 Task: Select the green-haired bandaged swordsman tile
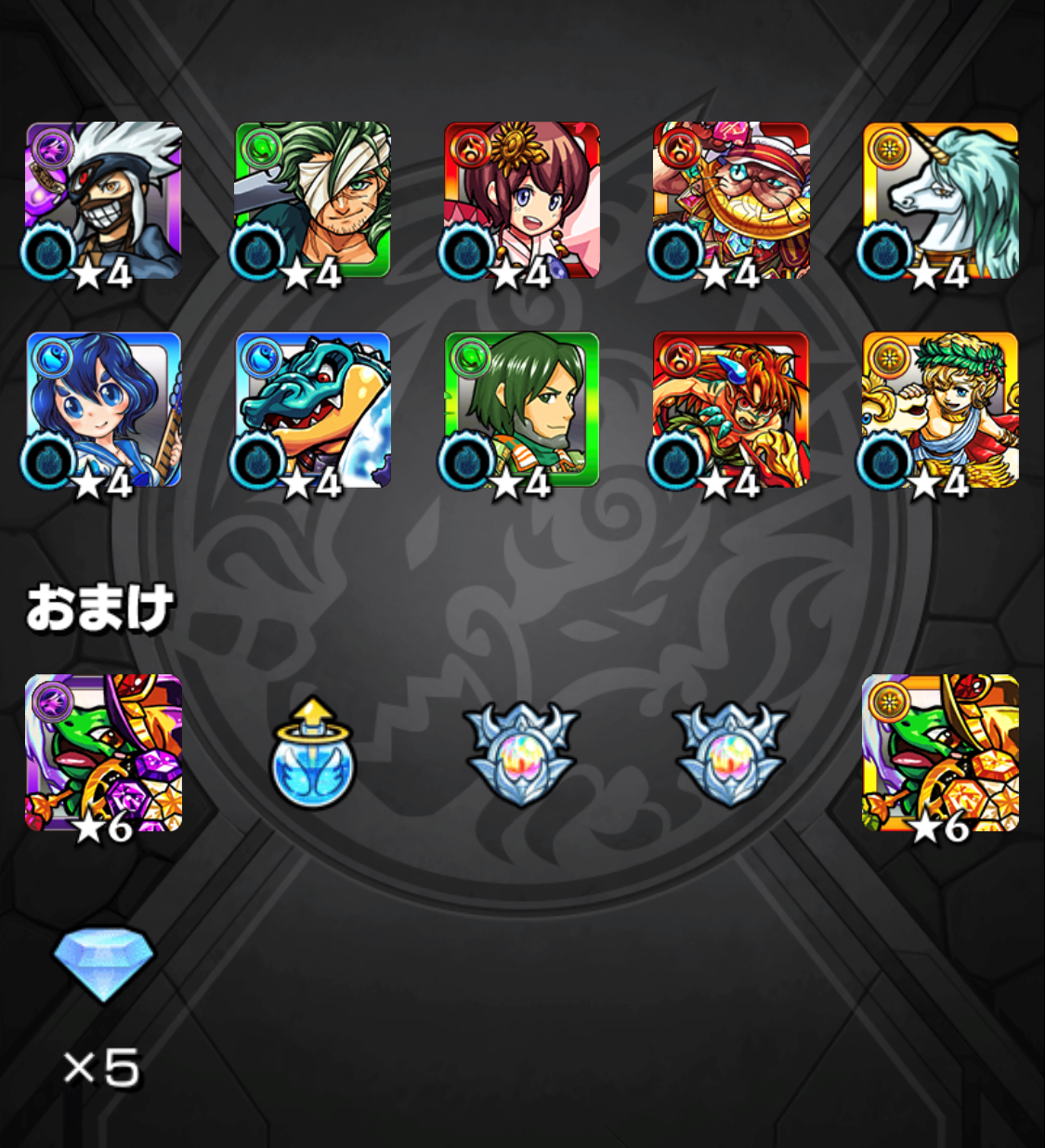(x=312, y=202)
